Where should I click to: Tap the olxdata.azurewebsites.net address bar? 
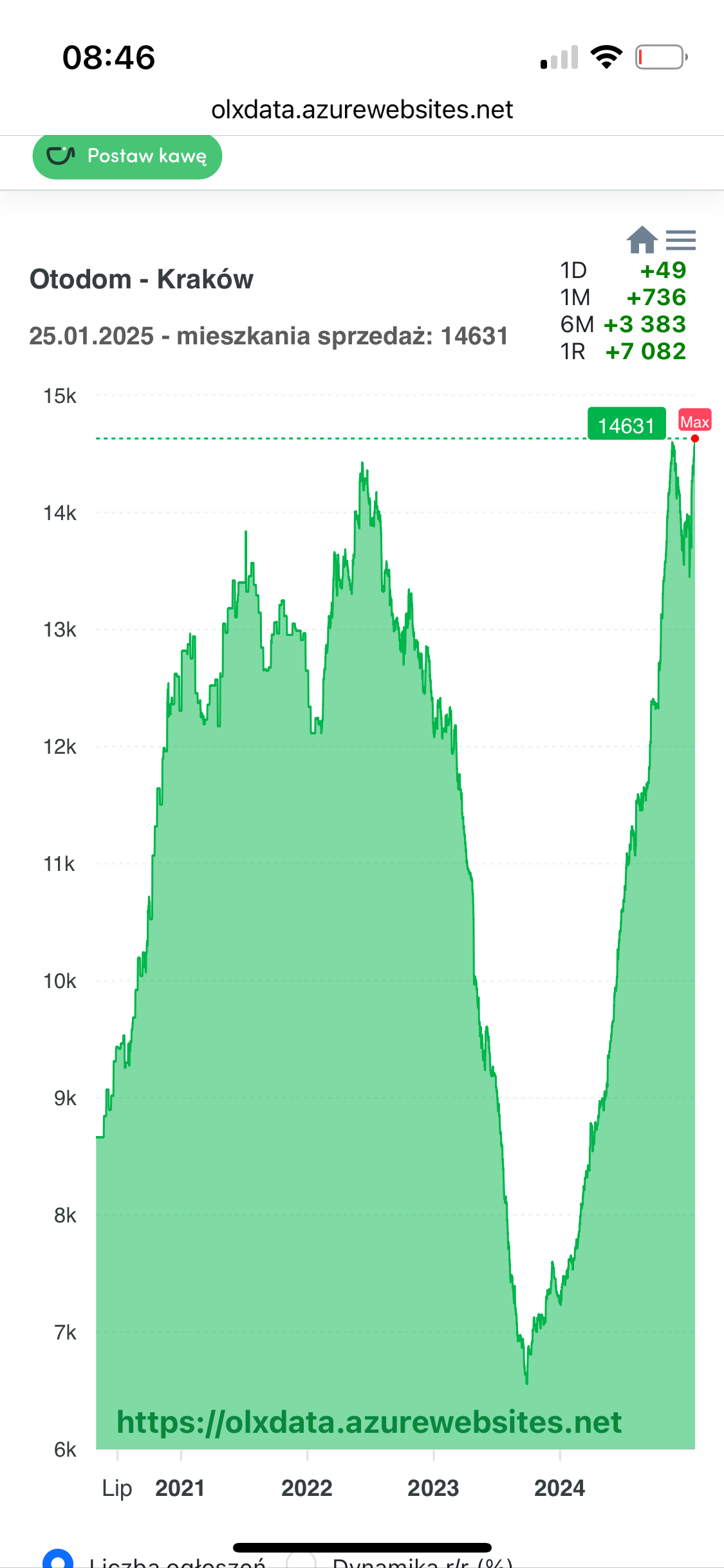click(362, 109)
